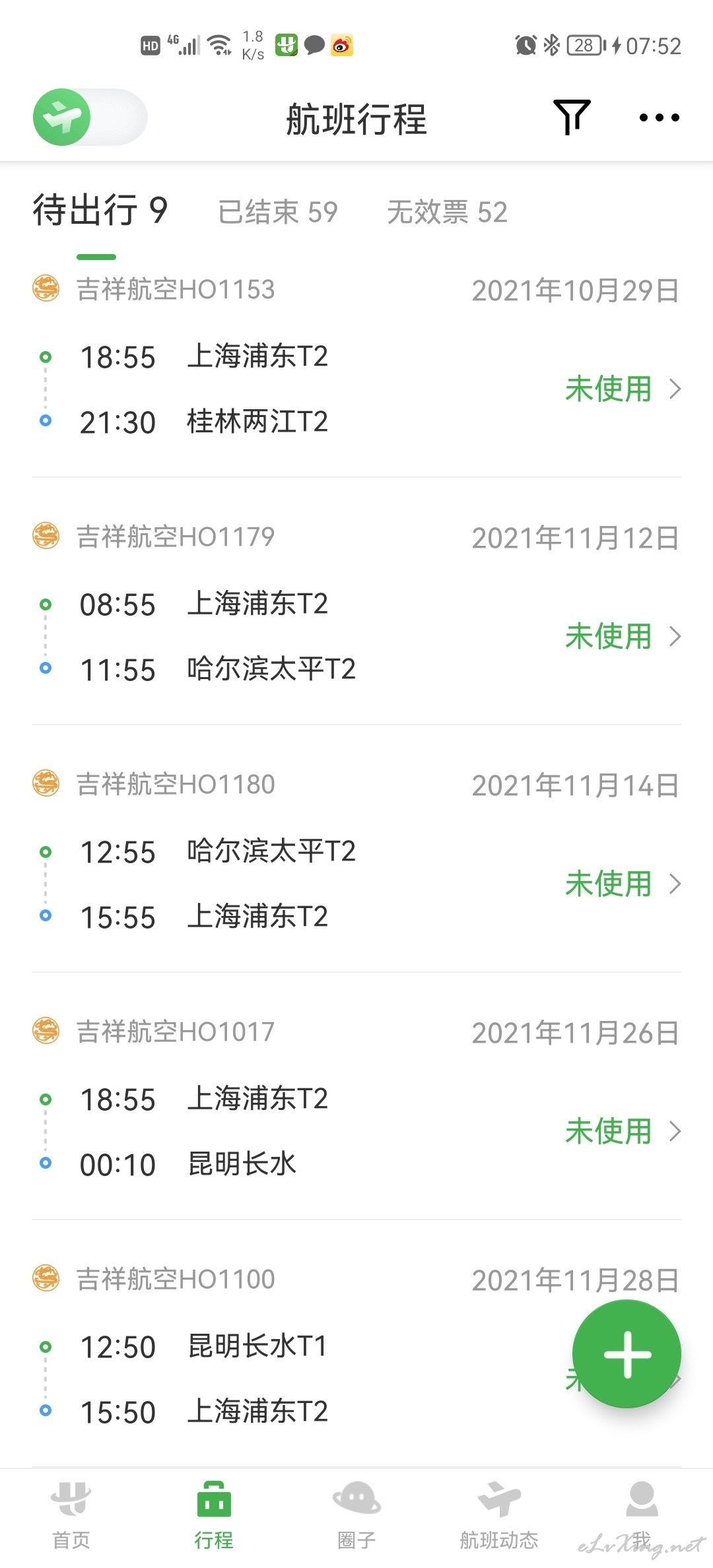This screenshot has height=1568, width=713.
Task: Open the three-dot overflow menu
Action: (x=659, y=117)
